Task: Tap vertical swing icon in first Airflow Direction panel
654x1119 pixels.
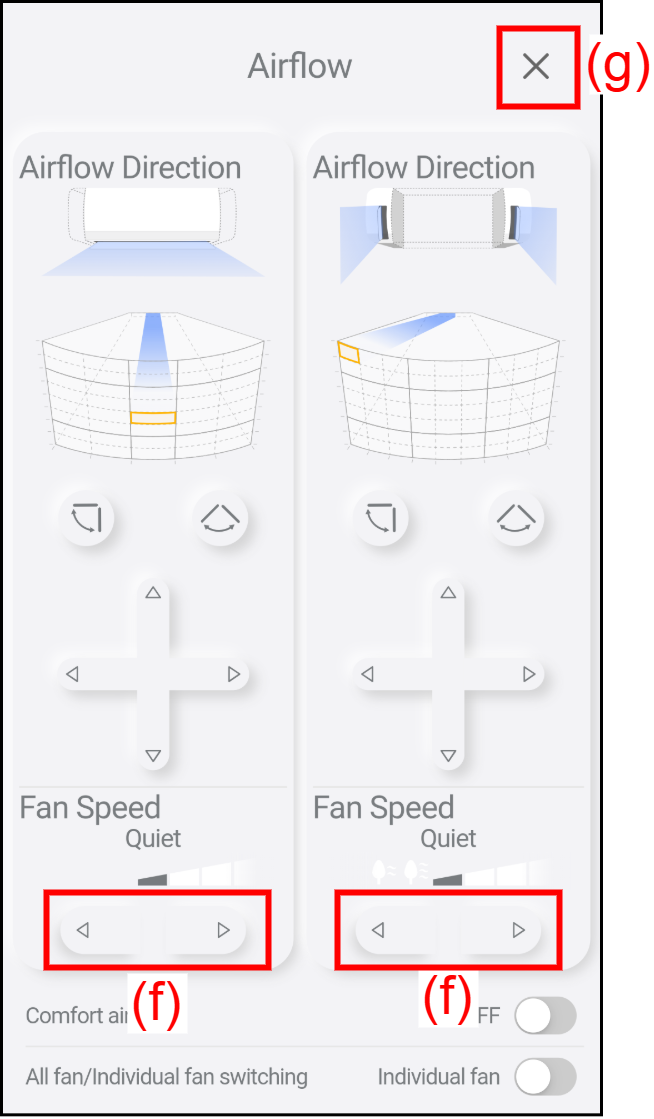Action: pyautogui.click(x=87, y=518)
